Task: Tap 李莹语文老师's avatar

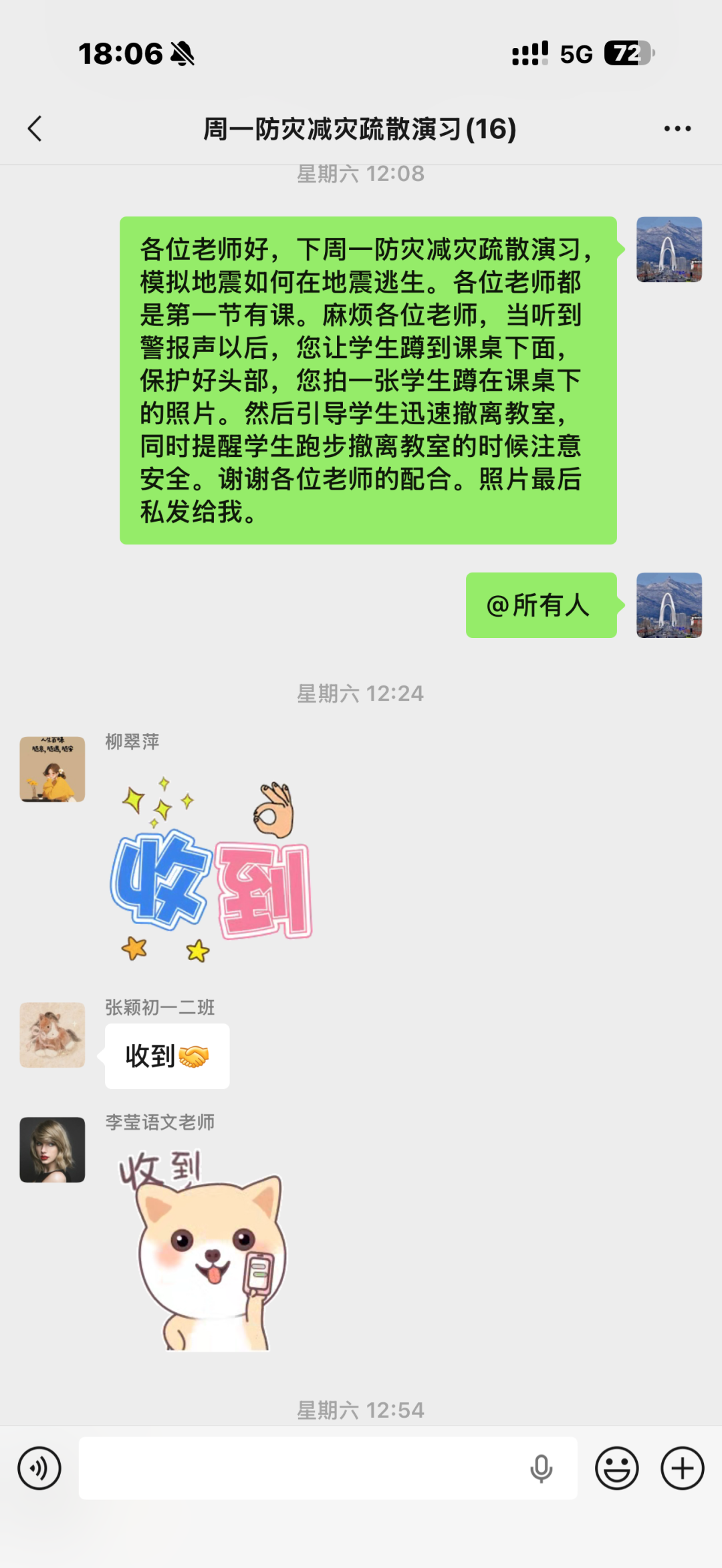Action: (x=52, y=1149)
